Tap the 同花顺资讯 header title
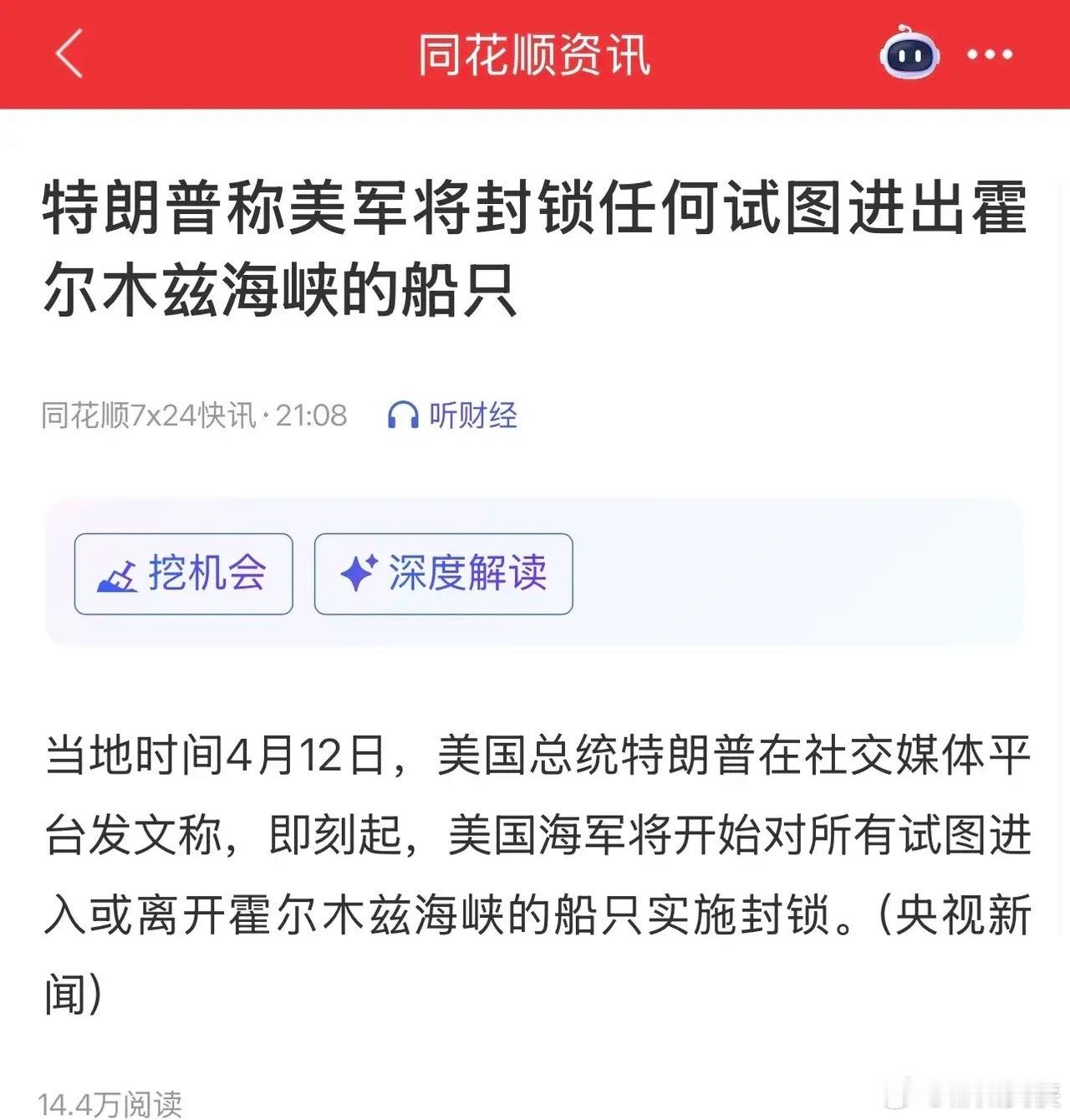The height and width of the screenshot is (1120, 1070). click(x=535, y=53)
